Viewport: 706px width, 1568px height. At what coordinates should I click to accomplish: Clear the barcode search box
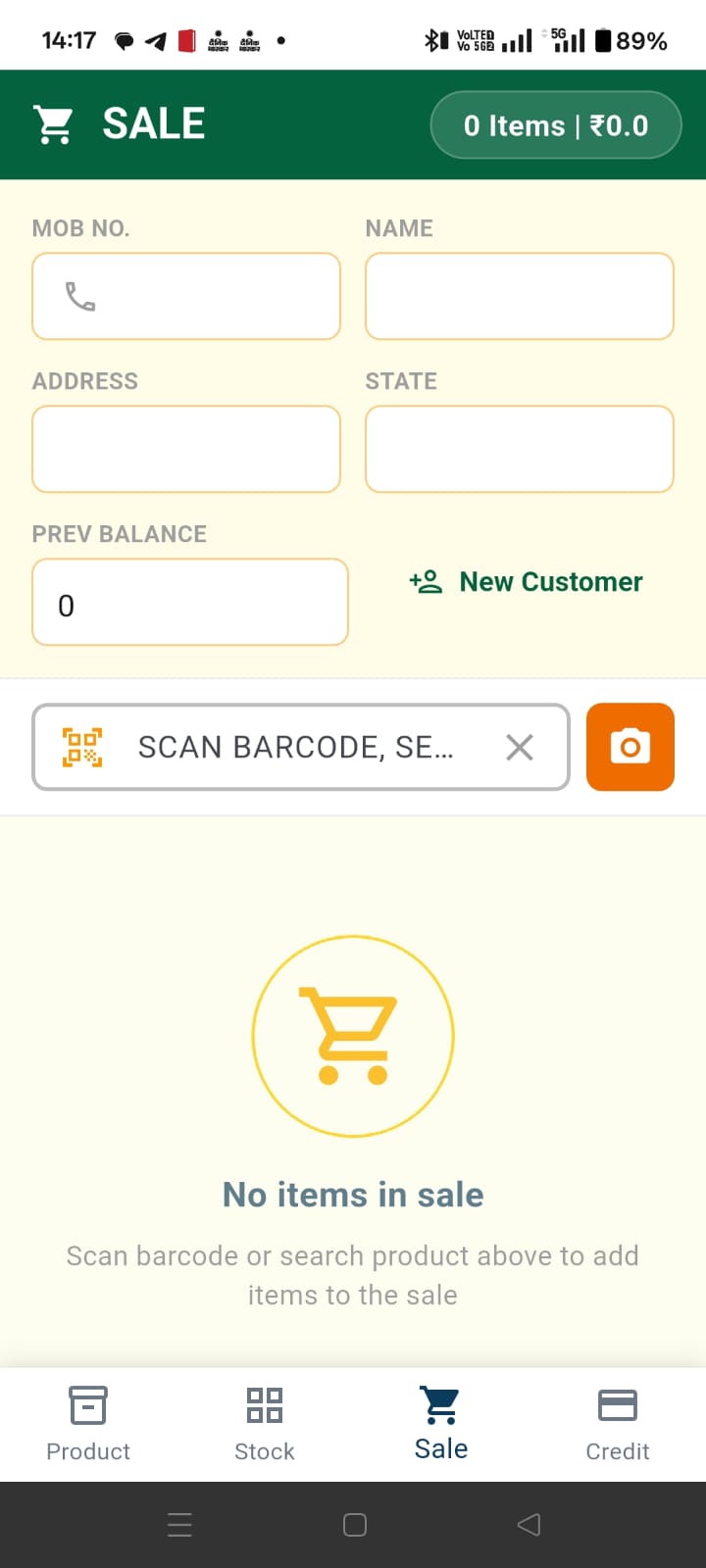520,748
